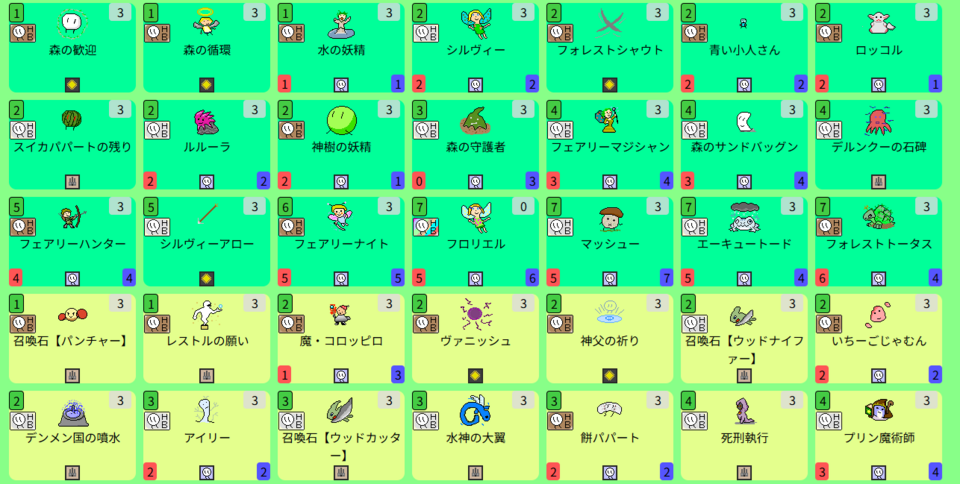Open the 森の歓迎 card
The height and width of the screenshot is (484, 960).
click(72, 48)
